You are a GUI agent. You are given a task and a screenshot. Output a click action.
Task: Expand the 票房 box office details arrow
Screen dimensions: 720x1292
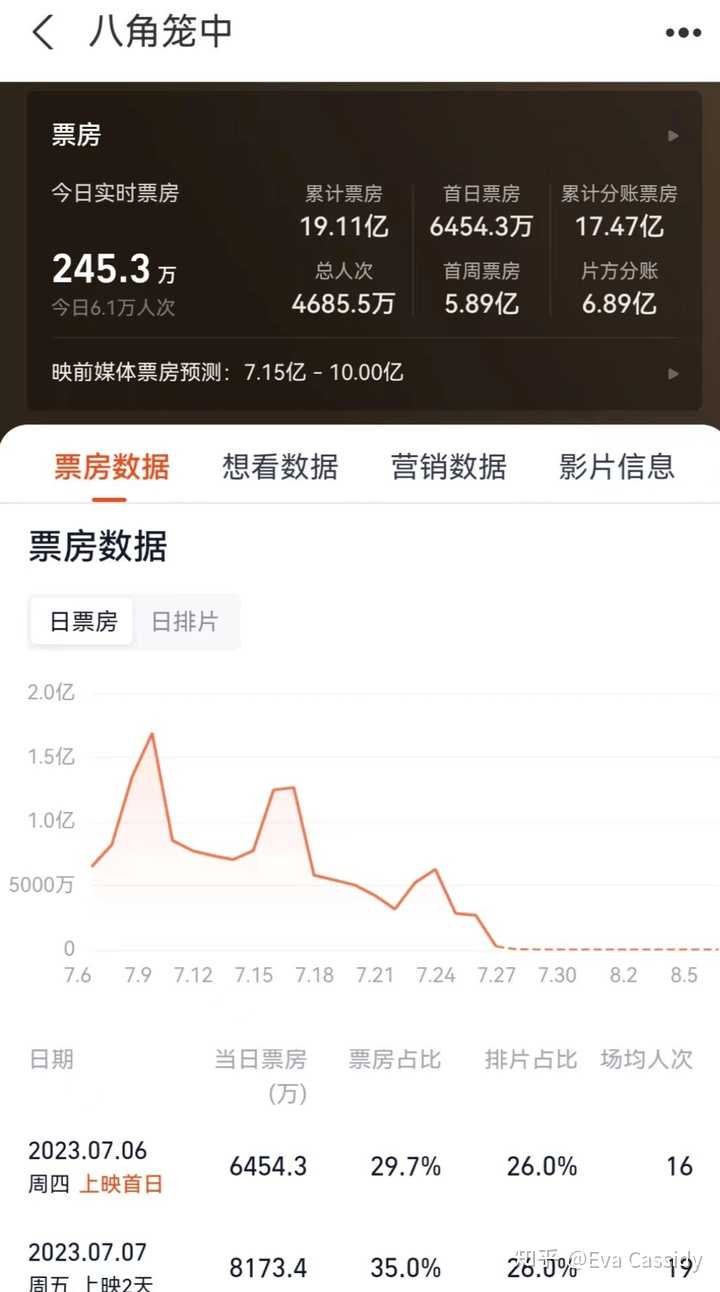pos(673,135)
